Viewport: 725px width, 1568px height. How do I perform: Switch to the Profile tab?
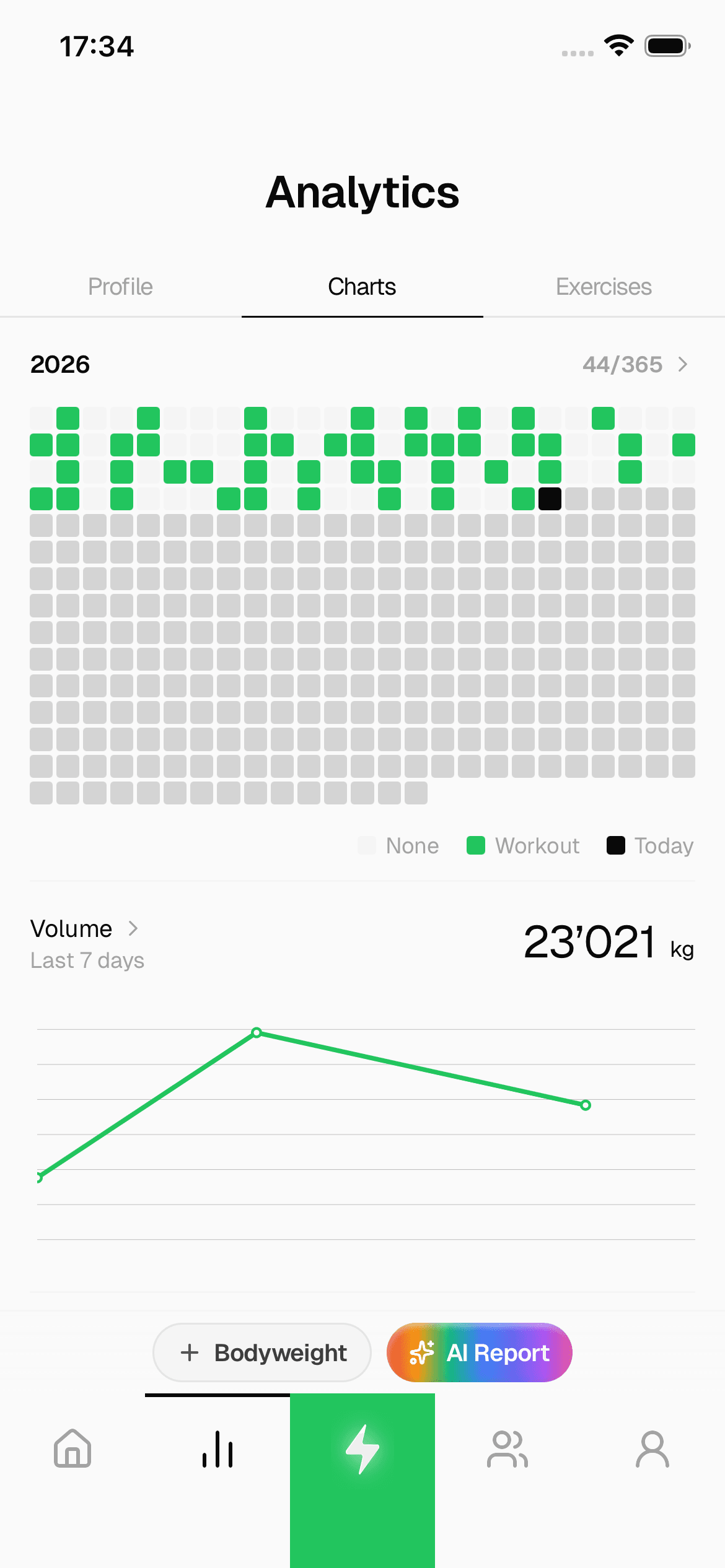click(x=120, y=286)
